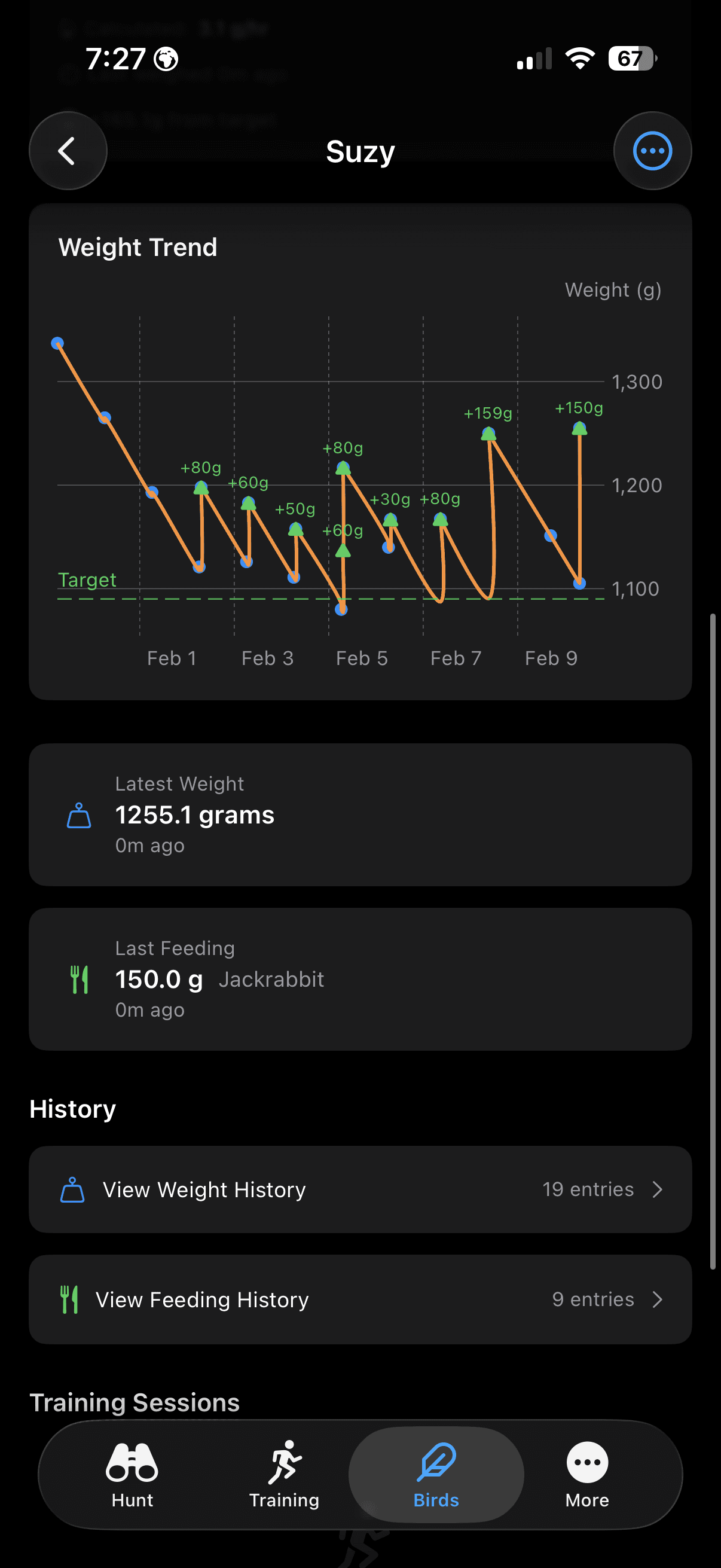The height and width of the screenshot is (1568, 721).
Task: Tap the back chevron next to Suzy
Action: pos(68,151)
